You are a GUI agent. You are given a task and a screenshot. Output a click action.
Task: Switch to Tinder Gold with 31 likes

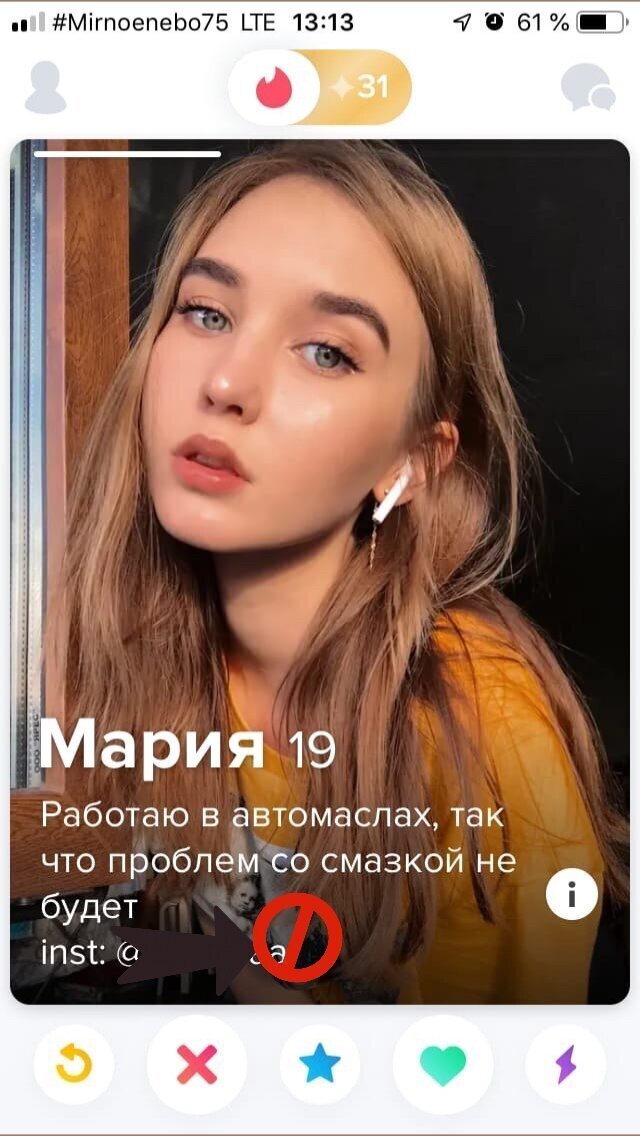(365, 88)
